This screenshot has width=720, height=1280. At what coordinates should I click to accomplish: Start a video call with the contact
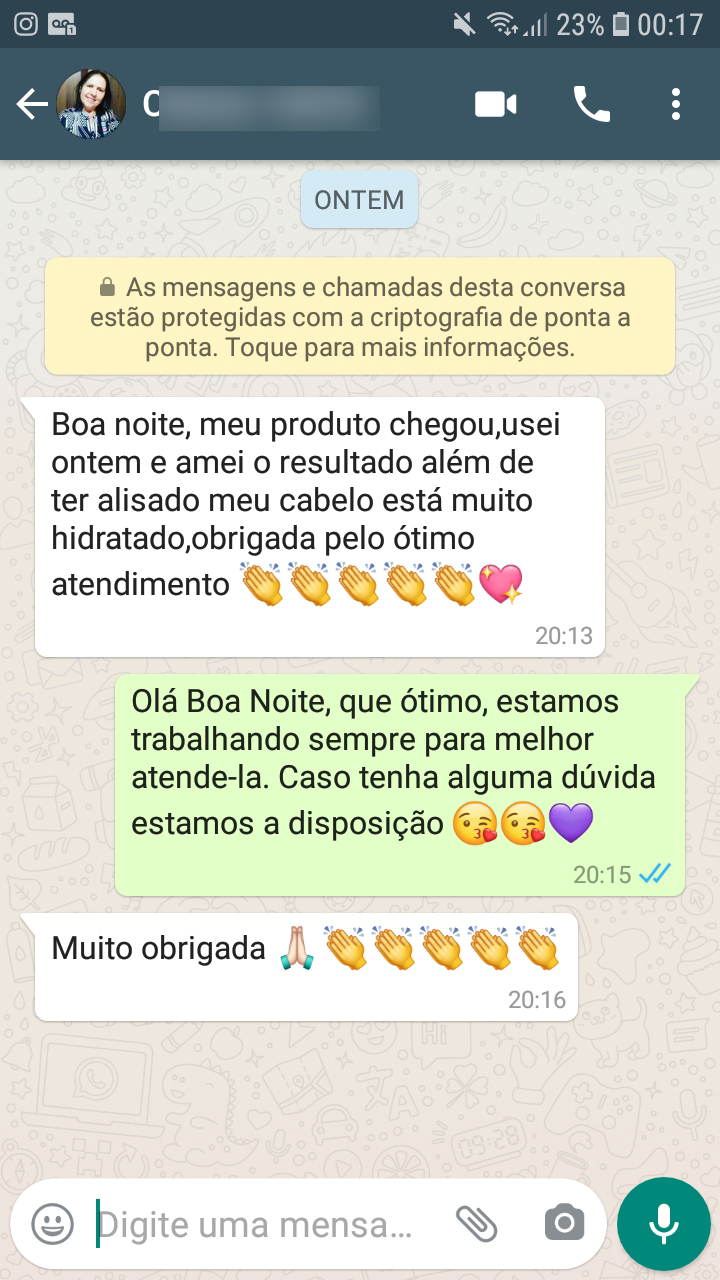[x=495, y=103]
